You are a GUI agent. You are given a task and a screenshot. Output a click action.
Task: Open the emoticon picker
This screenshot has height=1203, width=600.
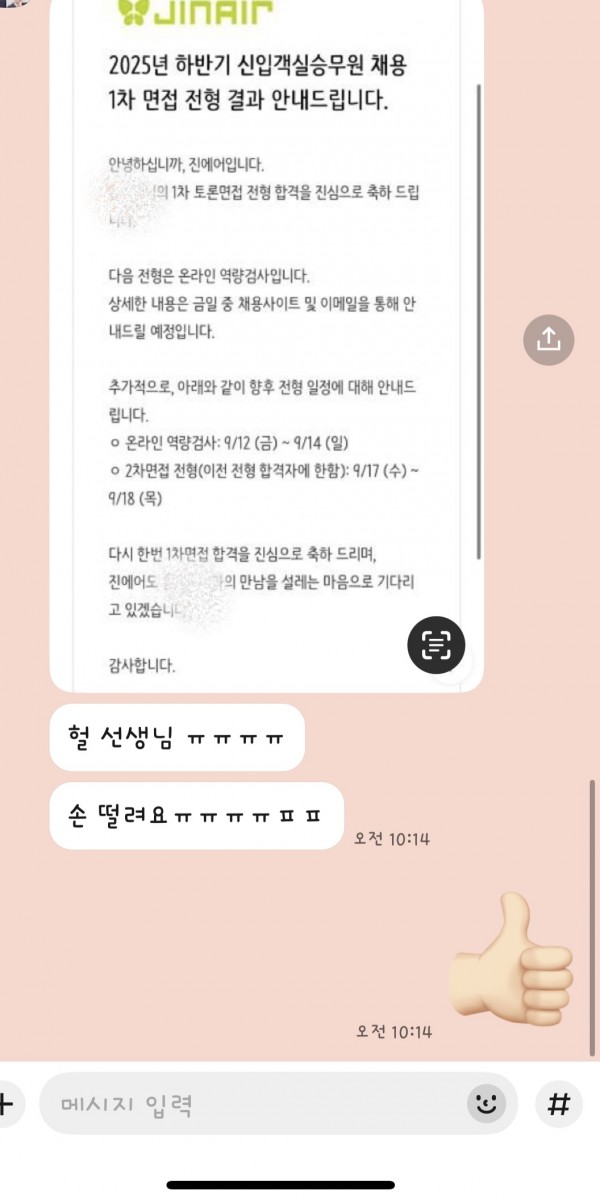(485, 1104)
